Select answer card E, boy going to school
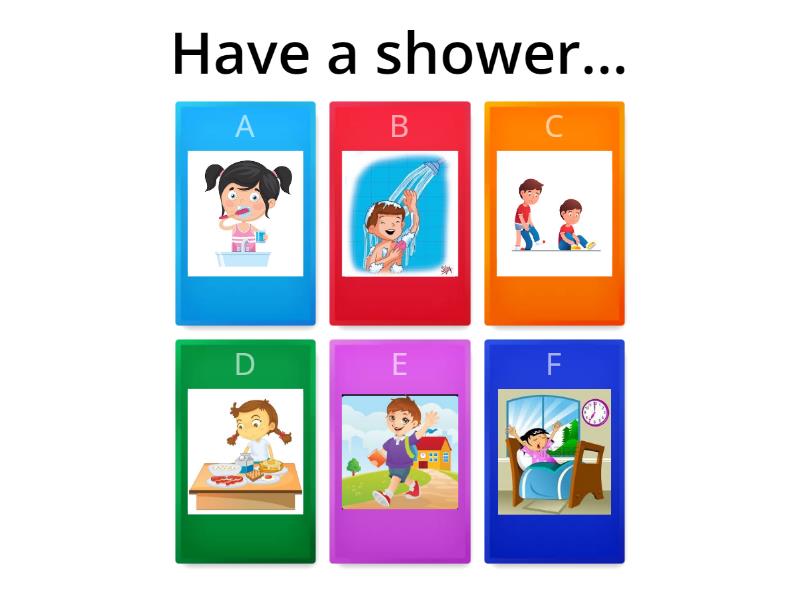 pos(400,451)
